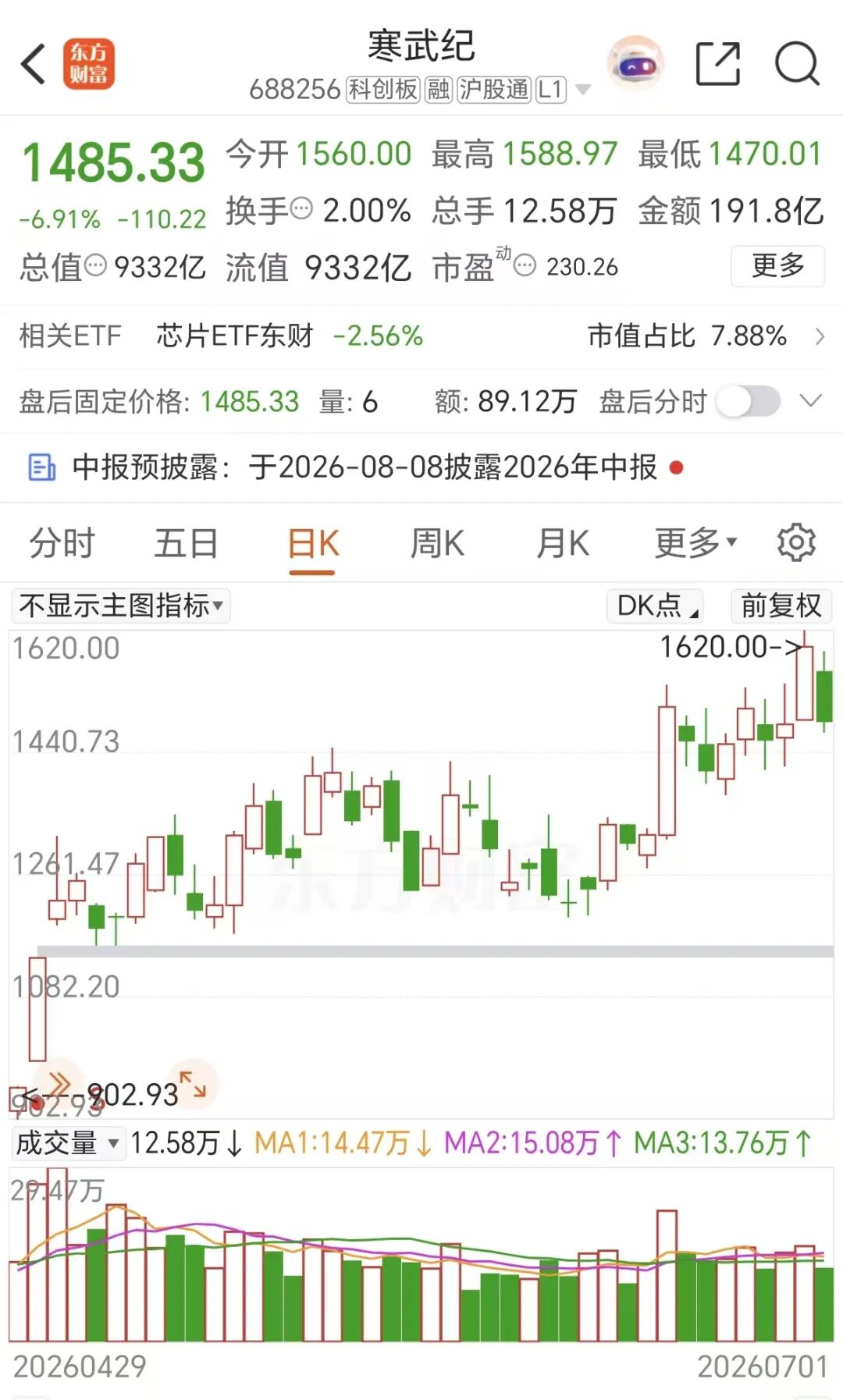Viewport: 843px width, 1400px height.
Task: Open chart settings gear
Action: click(x=796, y=543)
